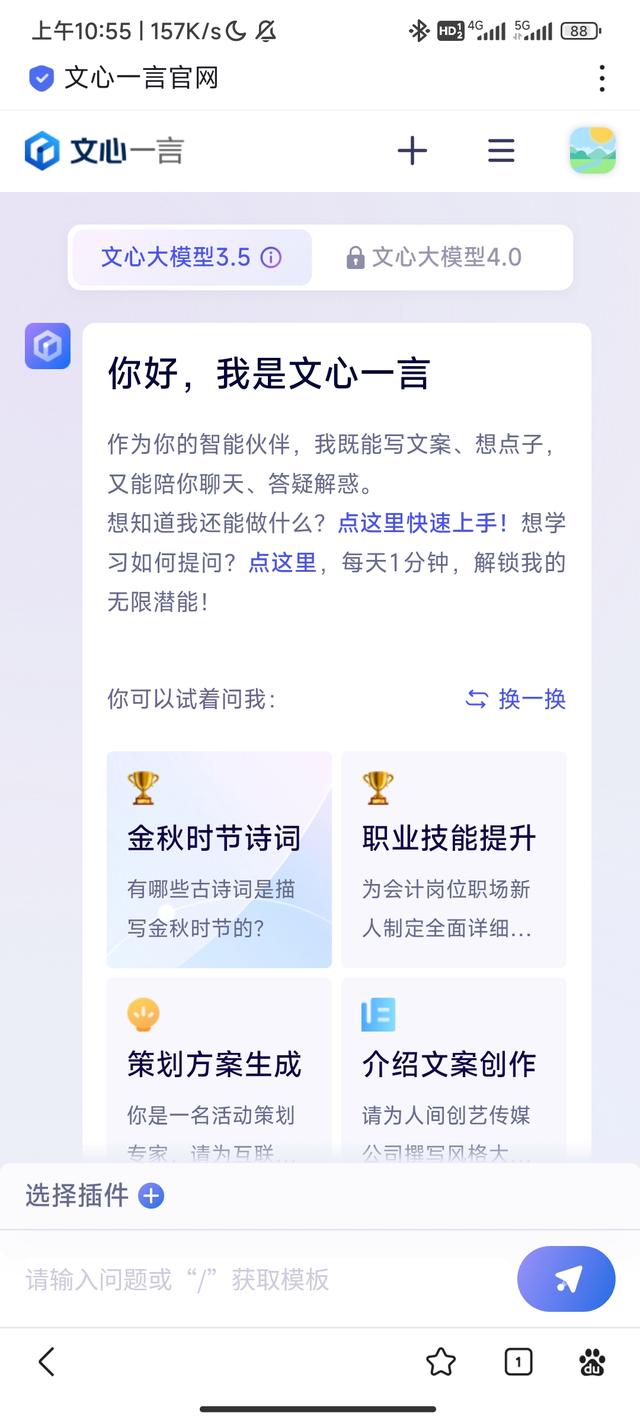The width and height of the screenshot is (640, 1422).
Task: Focus the 请输入问题 input field
Action: coord(260,1279)
